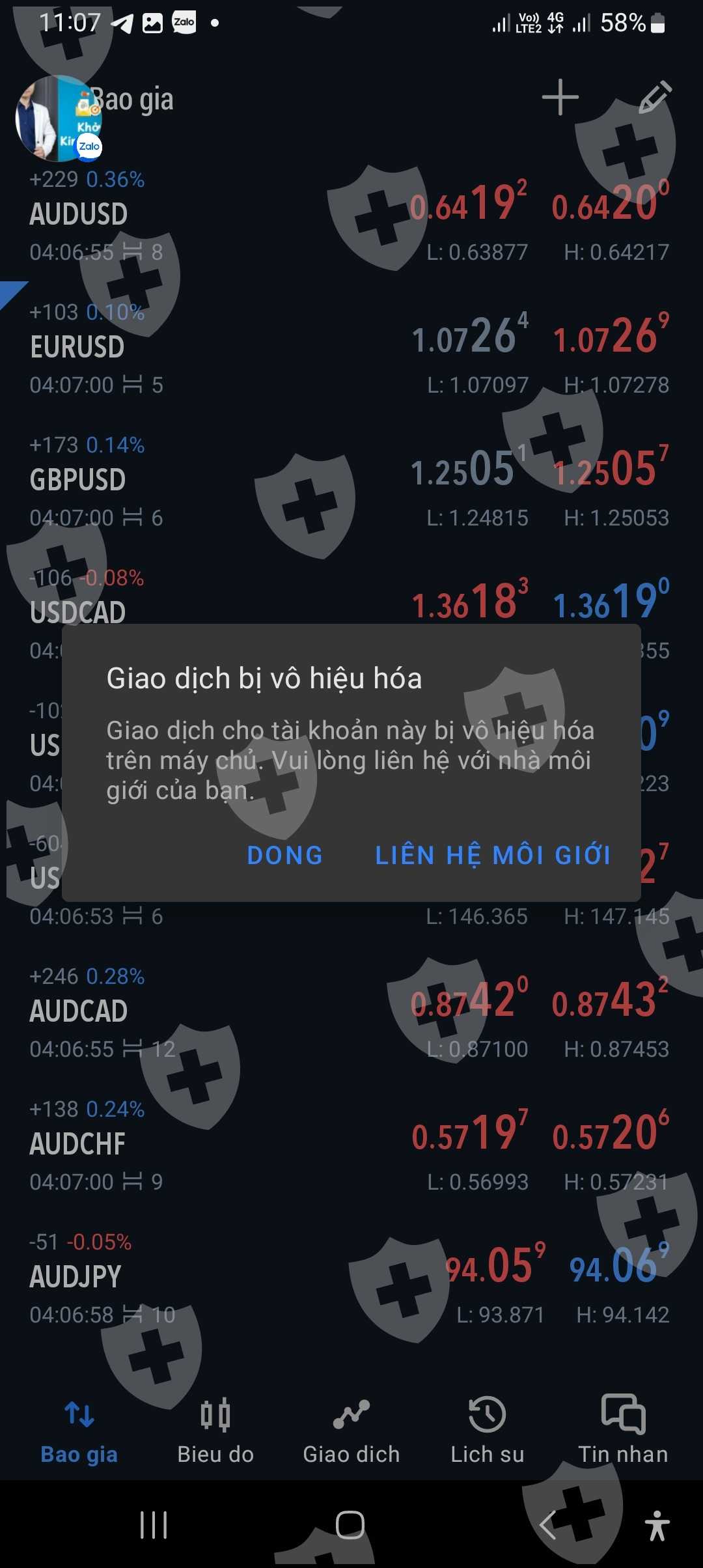Select the Bao gia tab
This screenshot has width=703, height=1568.
tap(79, 1431)
